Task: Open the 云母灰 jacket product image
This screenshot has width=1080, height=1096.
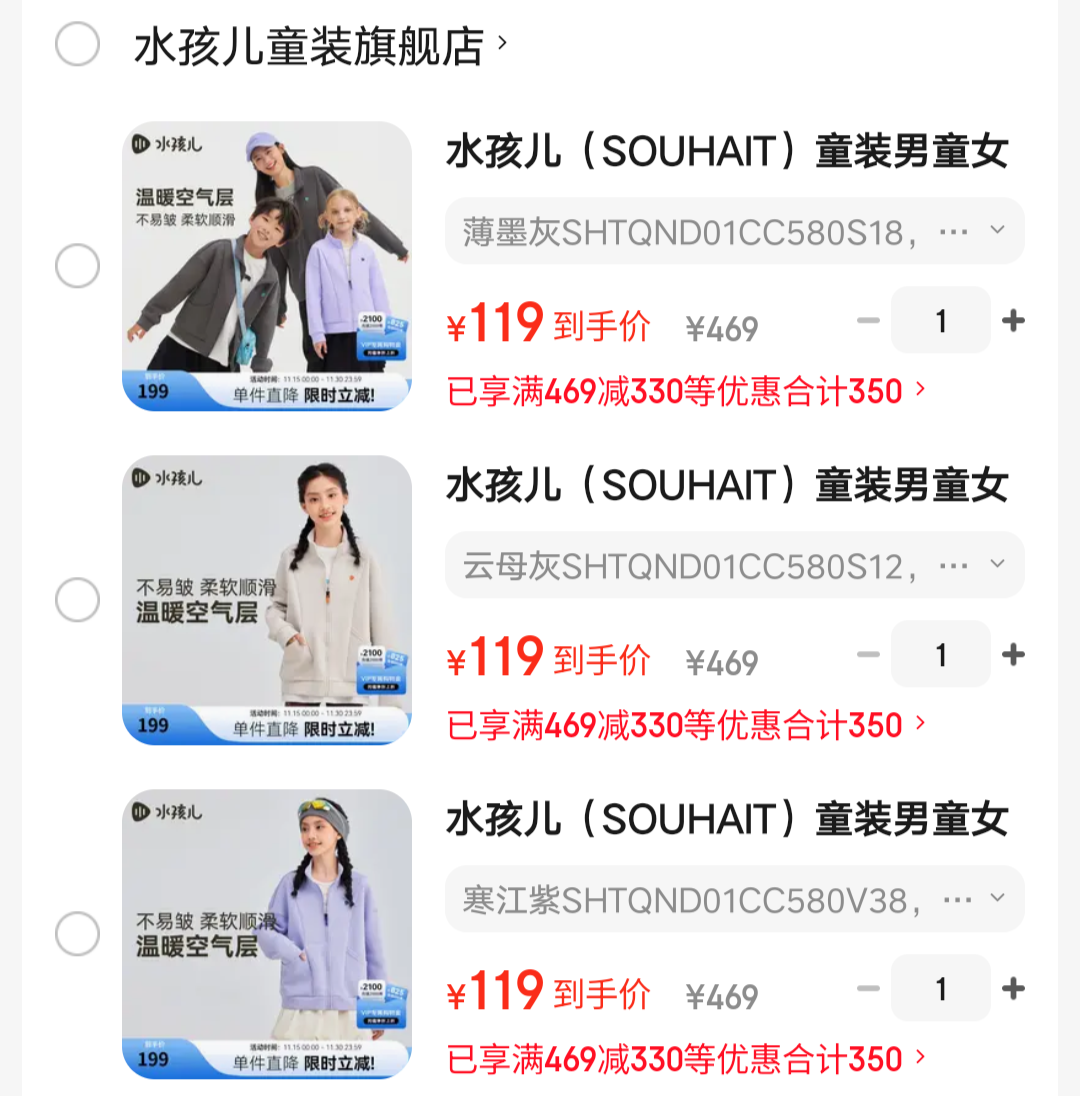Action: pyautogui.click(x=267, y=600)
